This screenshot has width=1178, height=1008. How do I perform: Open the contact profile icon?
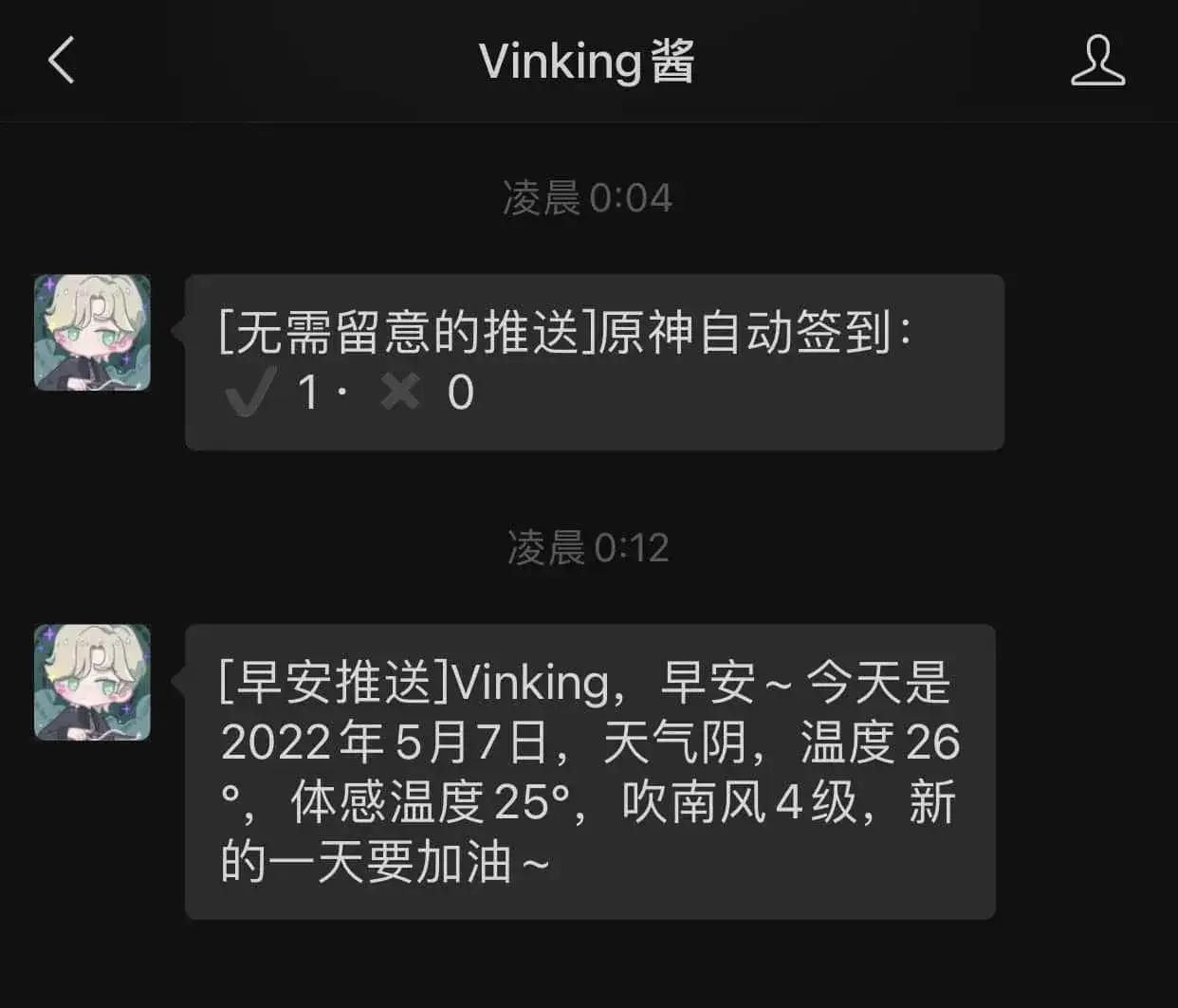(1097, 61)
